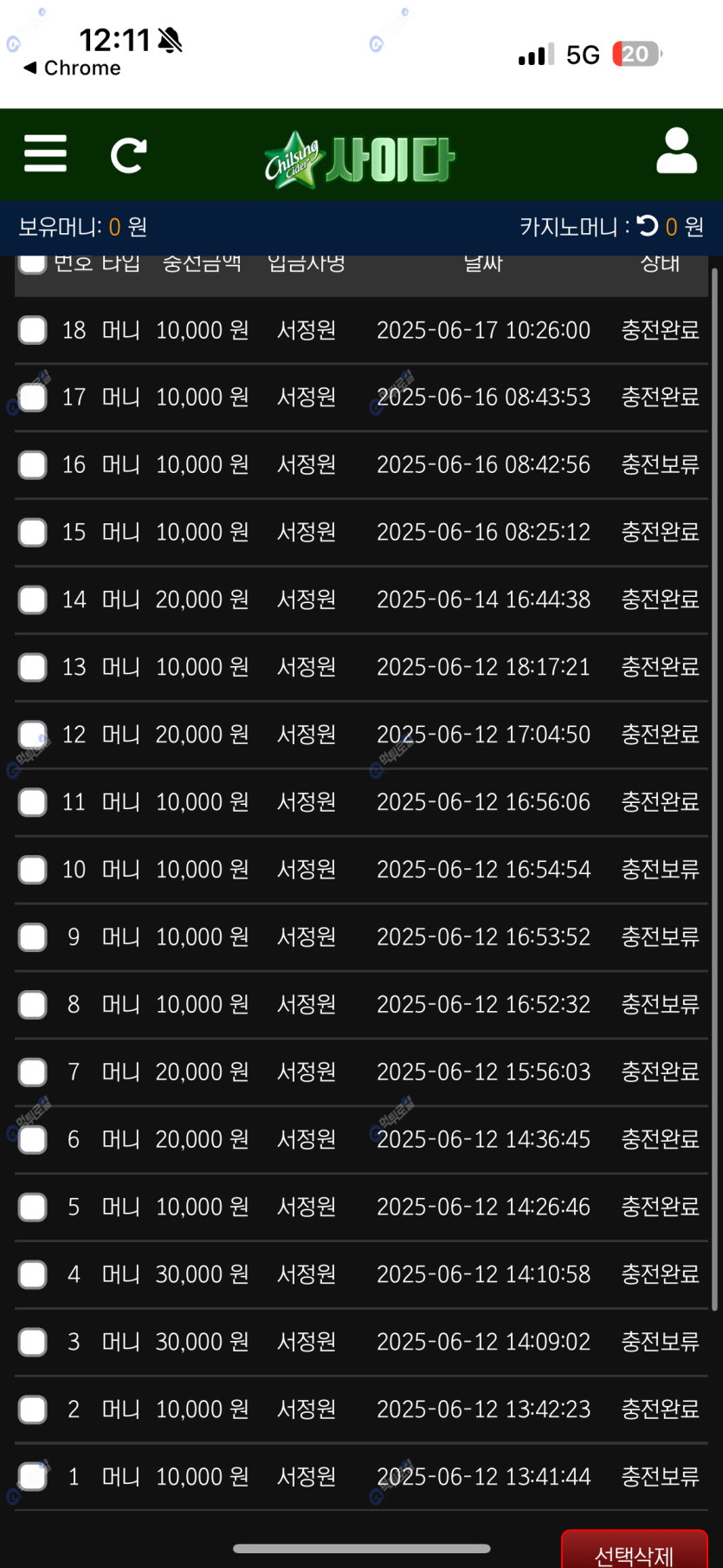Open the hamburger menu

point(45,154)
